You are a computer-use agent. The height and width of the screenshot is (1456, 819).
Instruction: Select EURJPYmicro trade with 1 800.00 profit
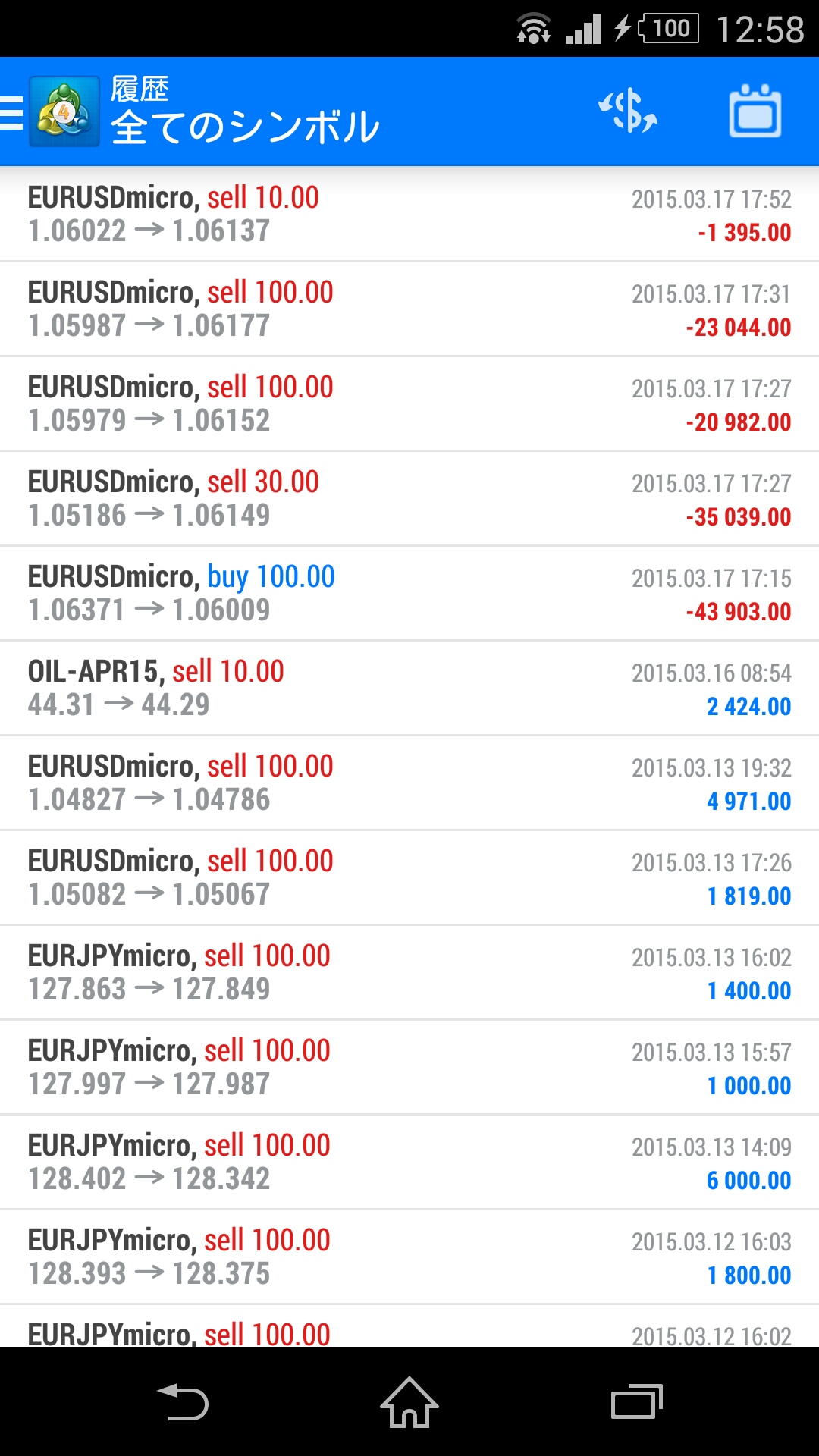coord(409,1257)
